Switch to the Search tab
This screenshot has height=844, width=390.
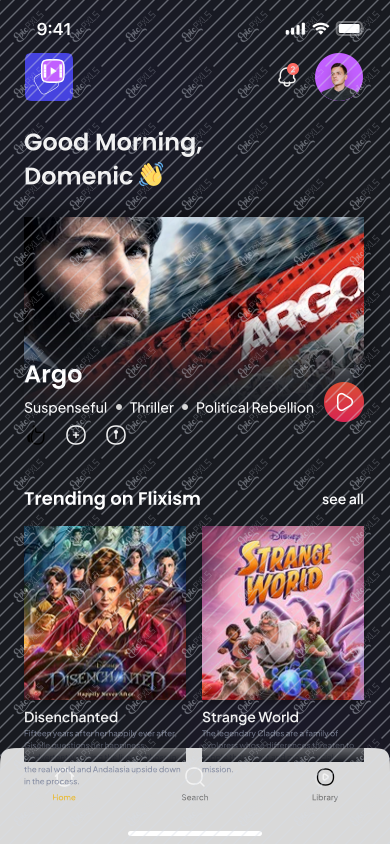point(195,785)
